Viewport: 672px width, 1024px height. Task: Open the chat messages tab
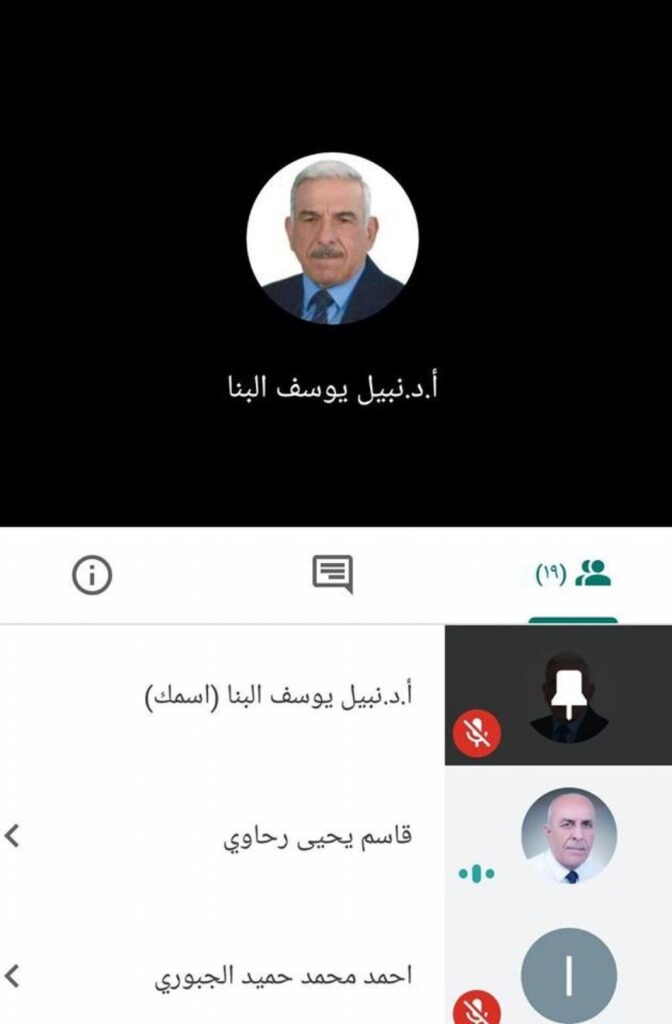[332, 575]
